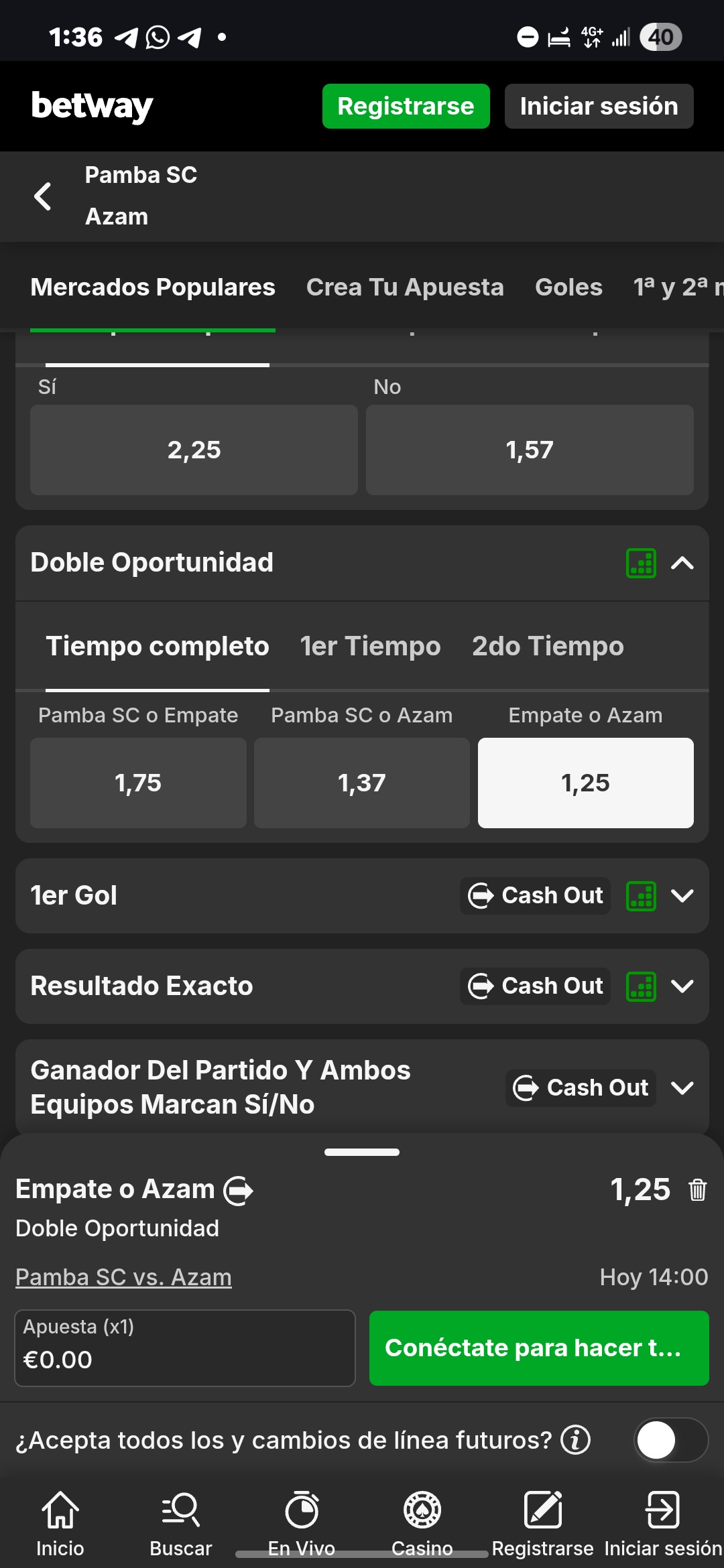Screen dimensions: 724x1568
Task: Expand the Resultado Exacto market
Action: [x=682, y=986]
